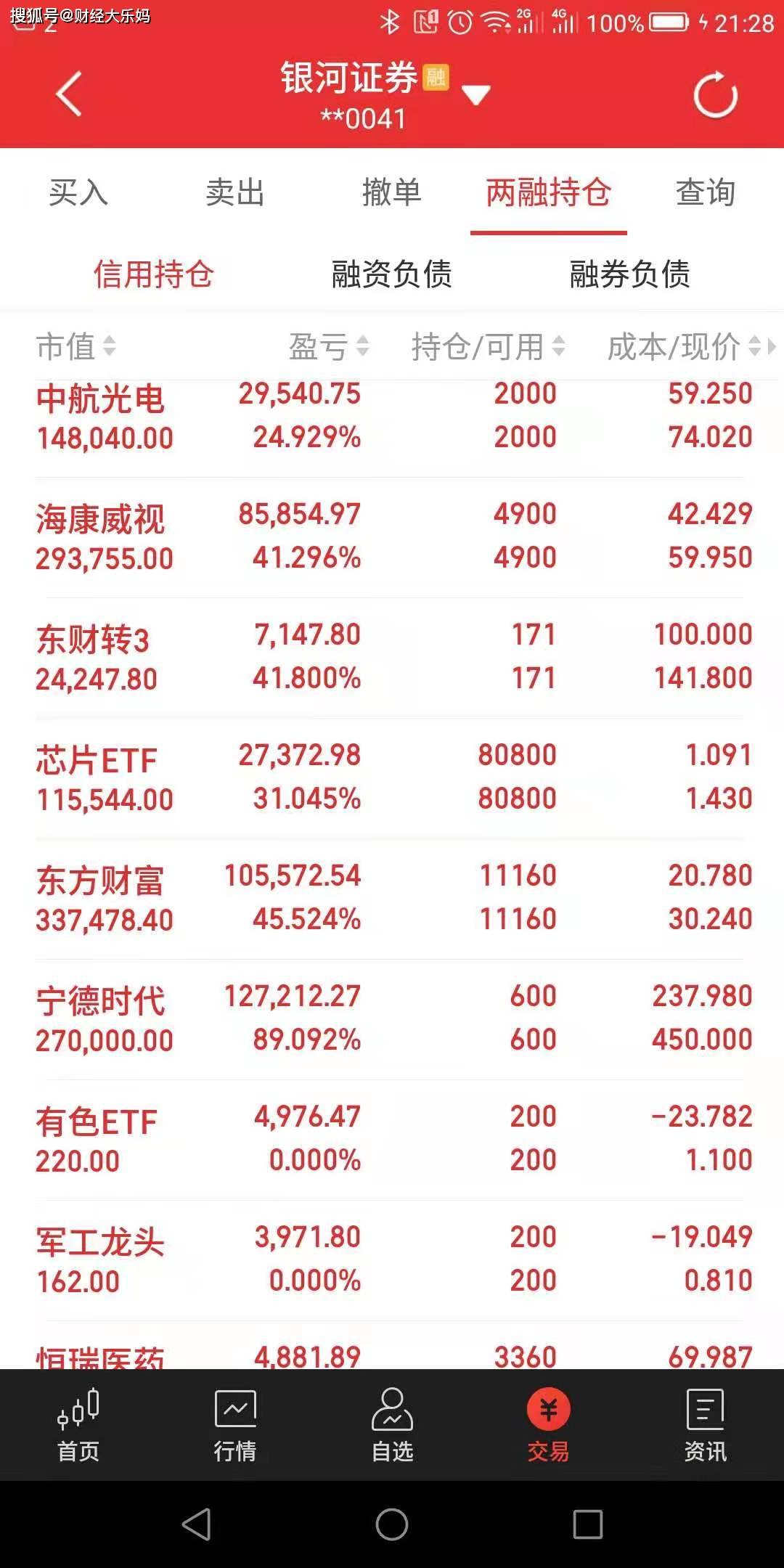Sort holdings by 市值
The image size is (784, 1568).
(75, 347)
